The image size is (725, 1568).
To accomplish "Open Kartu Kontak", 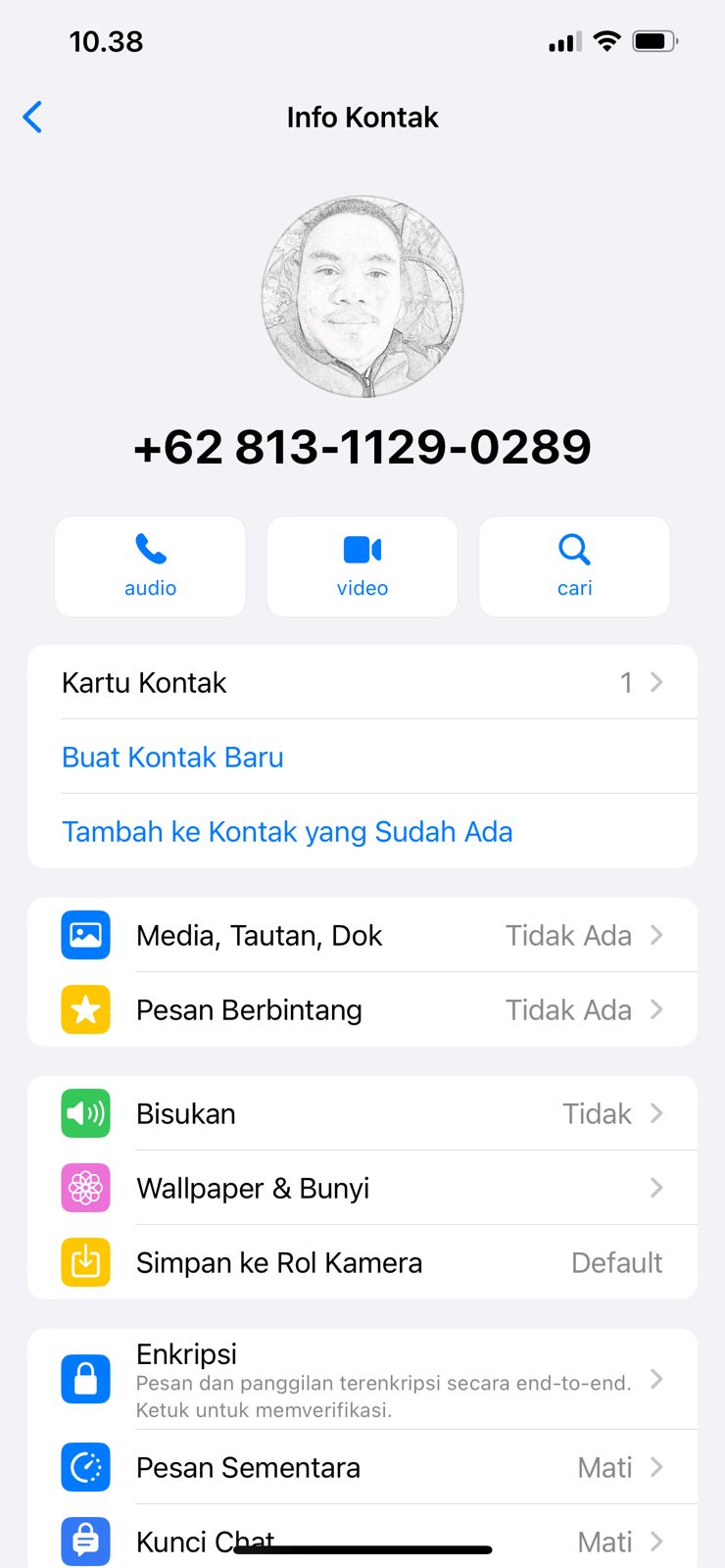I will pos(362,682).
